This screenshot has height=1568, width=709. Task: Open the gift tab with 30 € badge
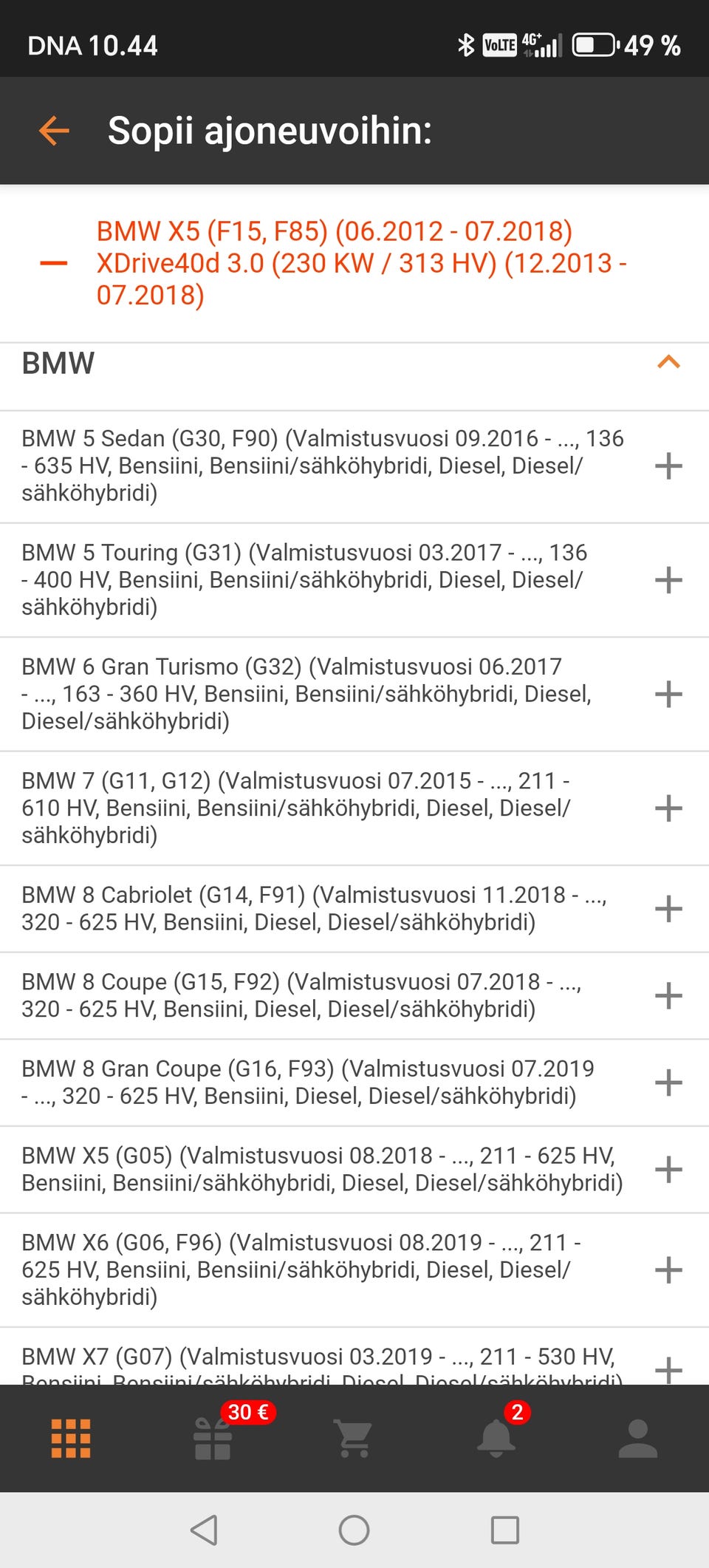[213, 1438]
